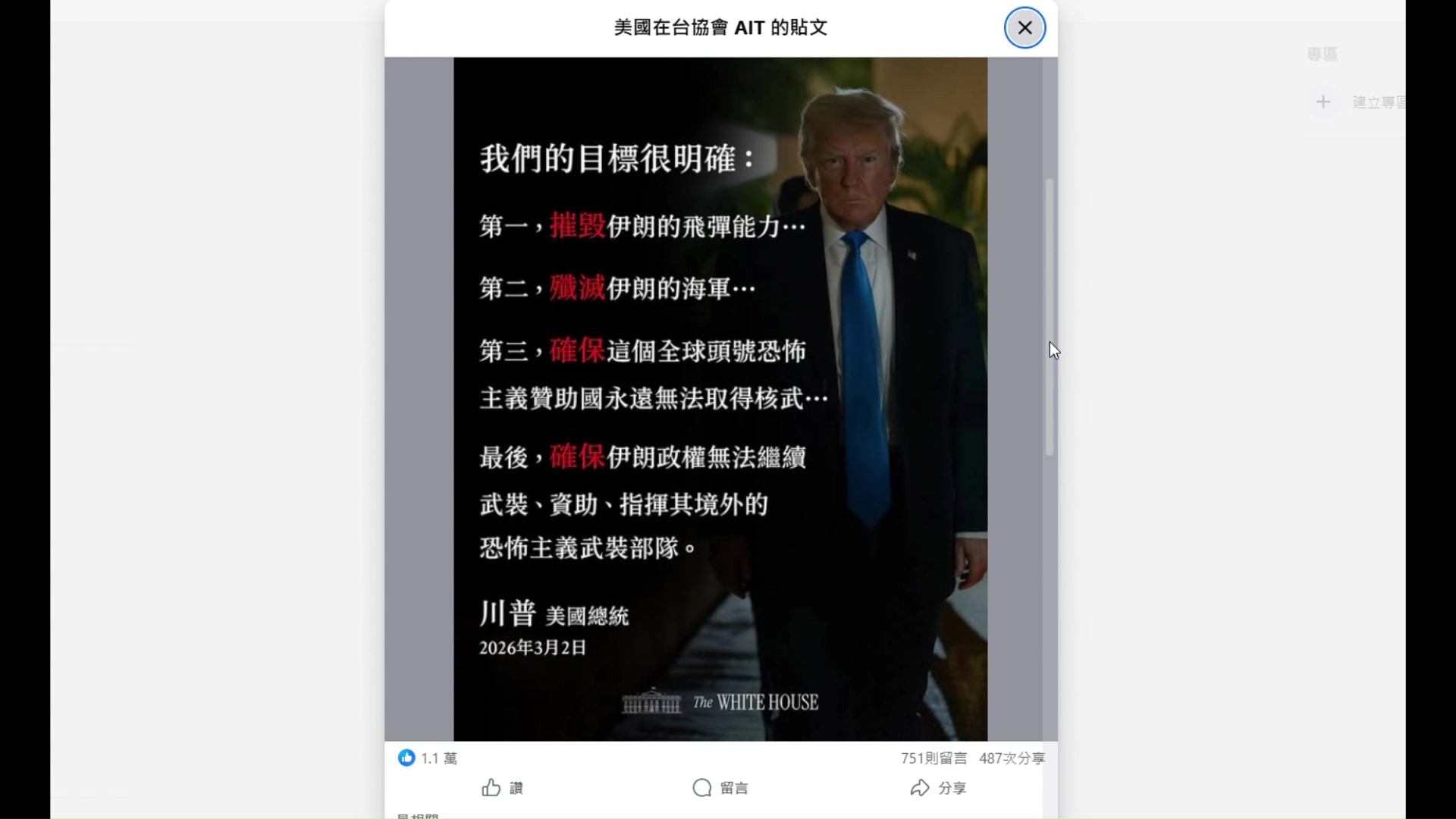
Task: Comment on the AIT post
Action: [720, 788]
